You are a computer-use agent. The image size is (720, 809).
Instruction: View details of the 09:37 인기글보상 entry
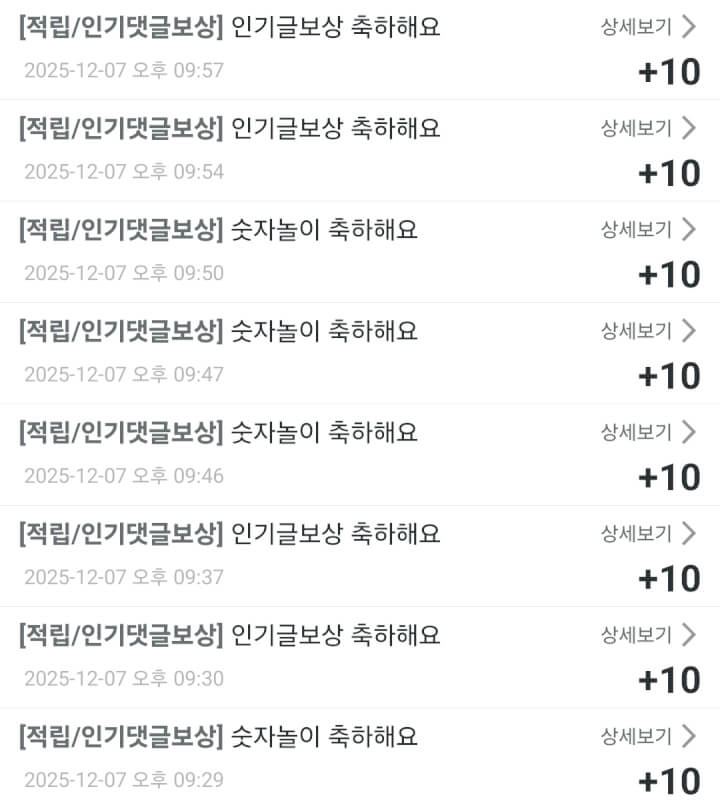point(647,534)
